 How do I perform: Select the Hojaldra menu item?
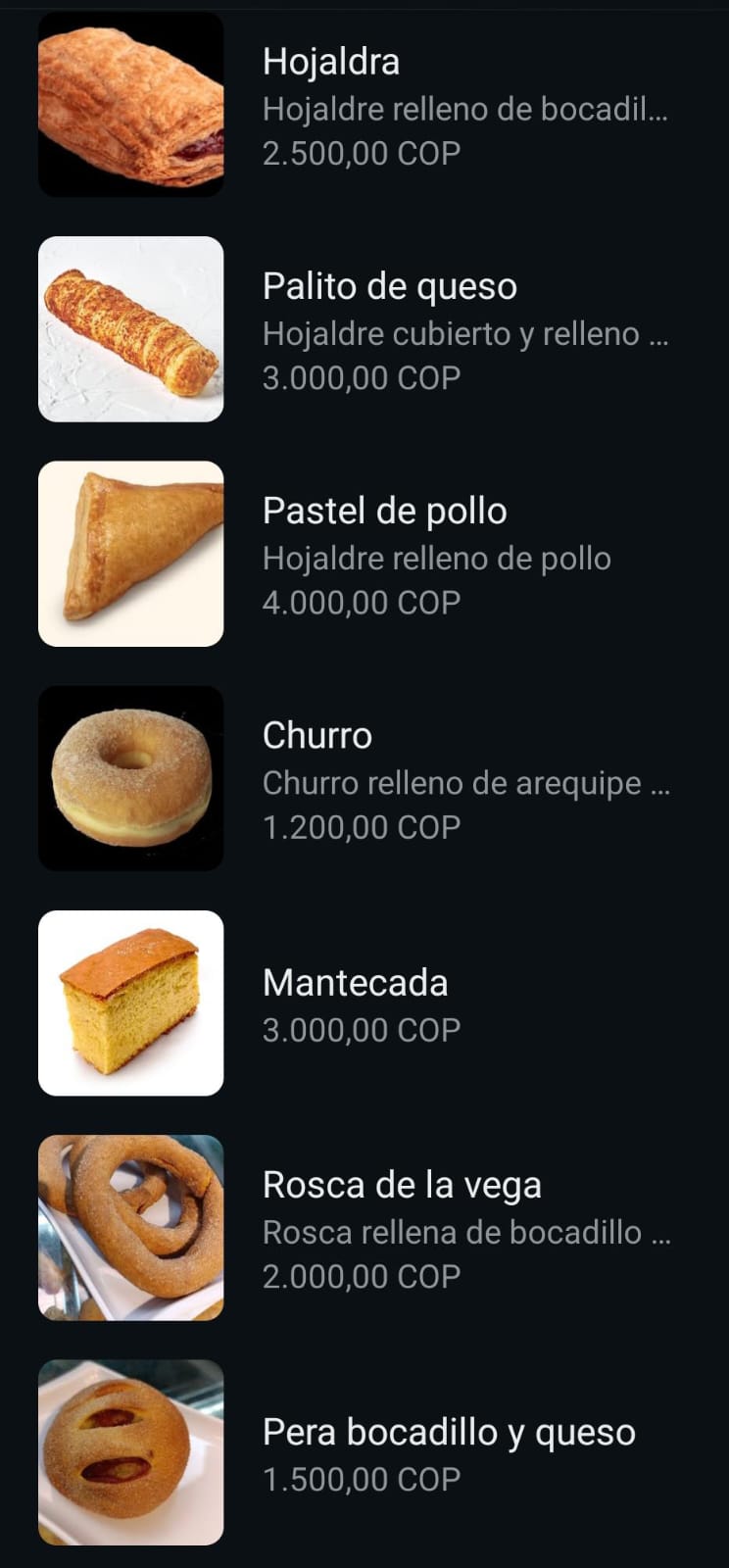click(x=332, y=62)
